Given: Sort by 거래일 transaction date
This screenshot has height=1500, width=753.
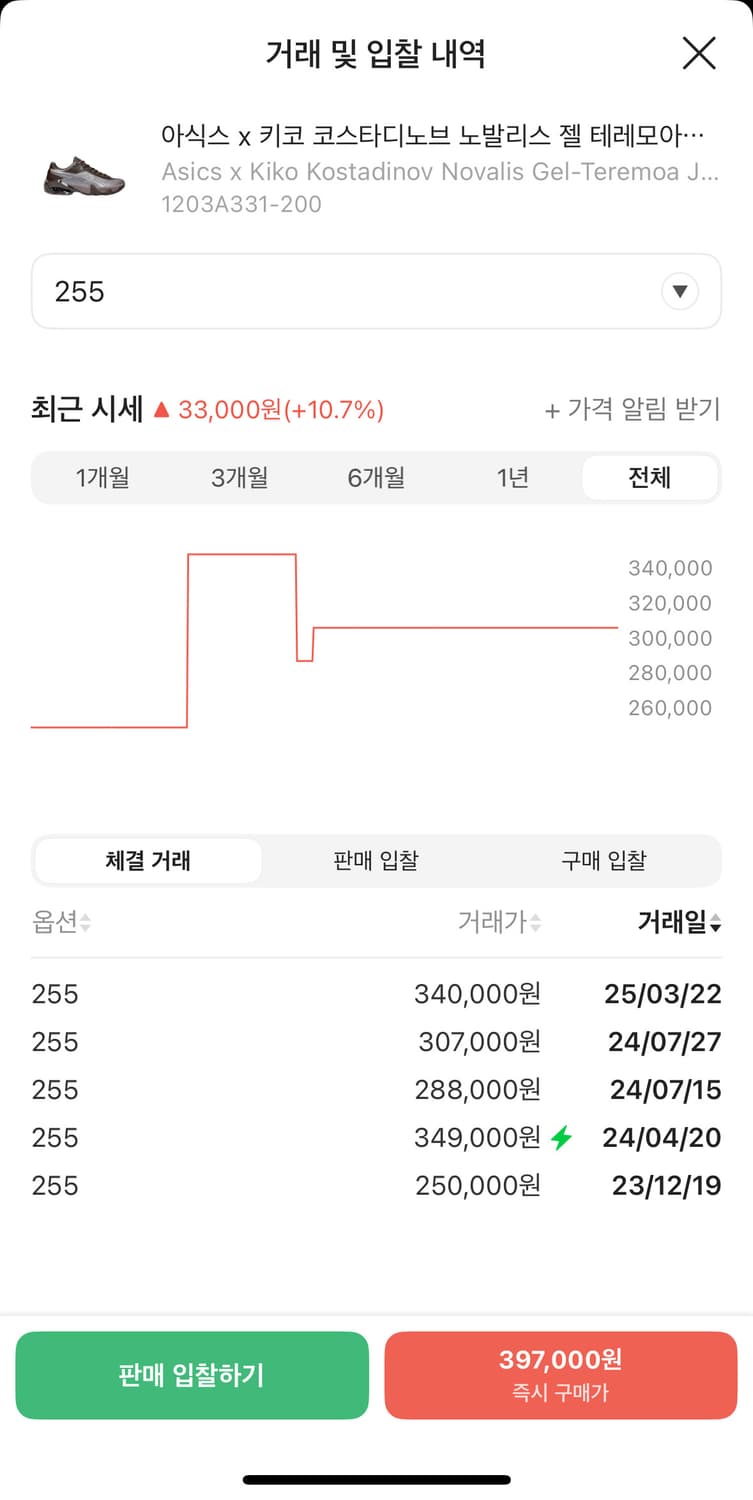Looking at the screenshot, I should pyautogui.click(x=678, y=922).
